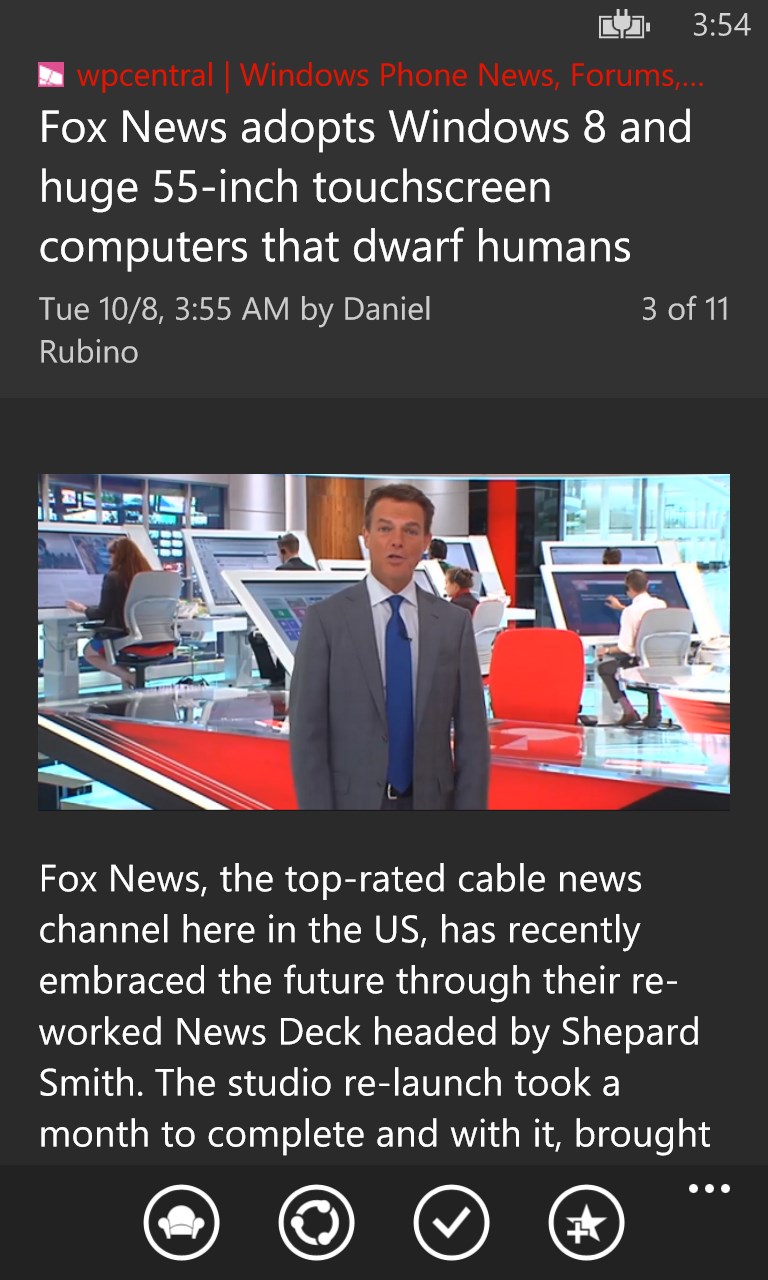Open the Fox News article headline
Screen dimensions: 768x1280
[x=365, y=187]
